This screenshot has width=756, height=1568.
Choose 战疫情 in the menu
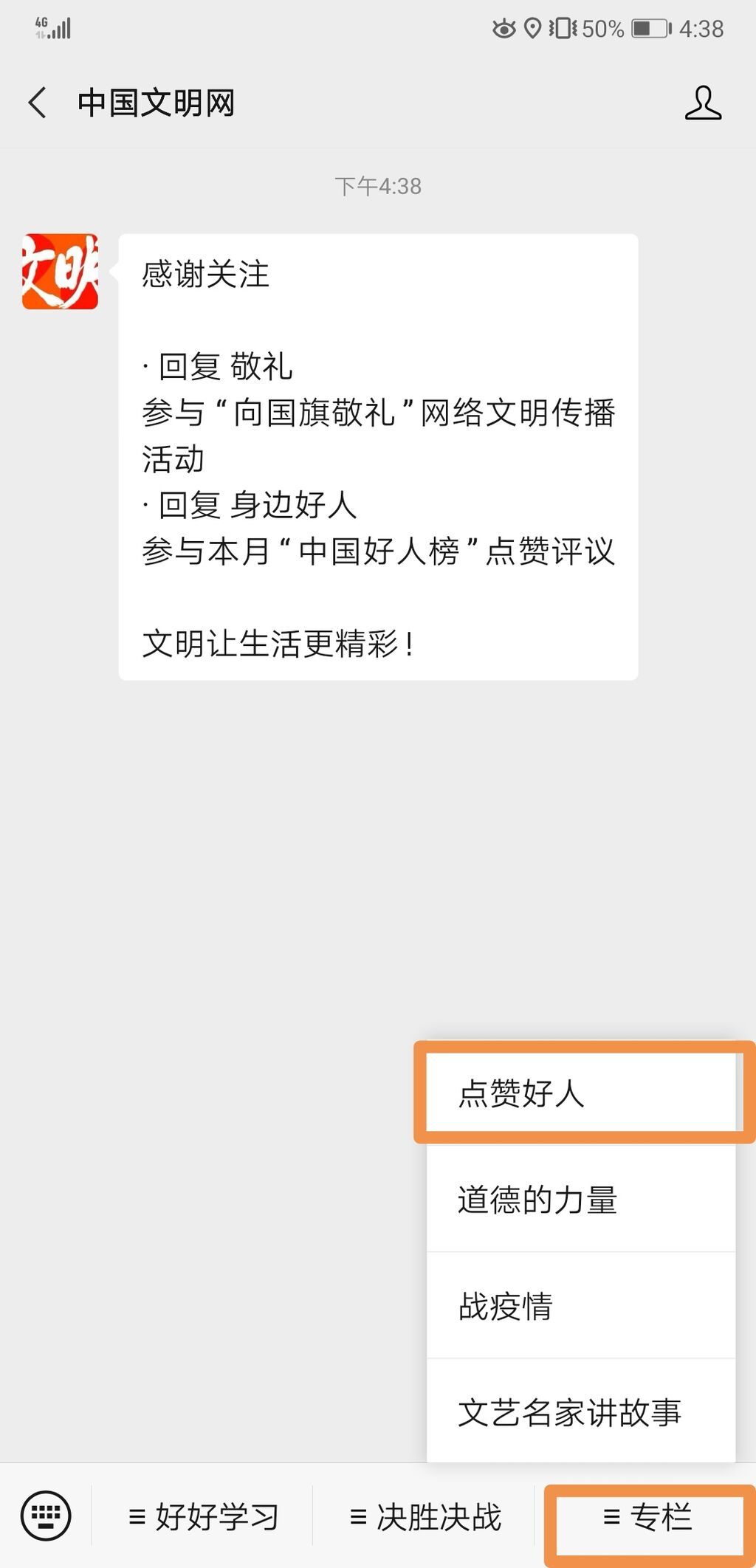[x=580, y=1306]
